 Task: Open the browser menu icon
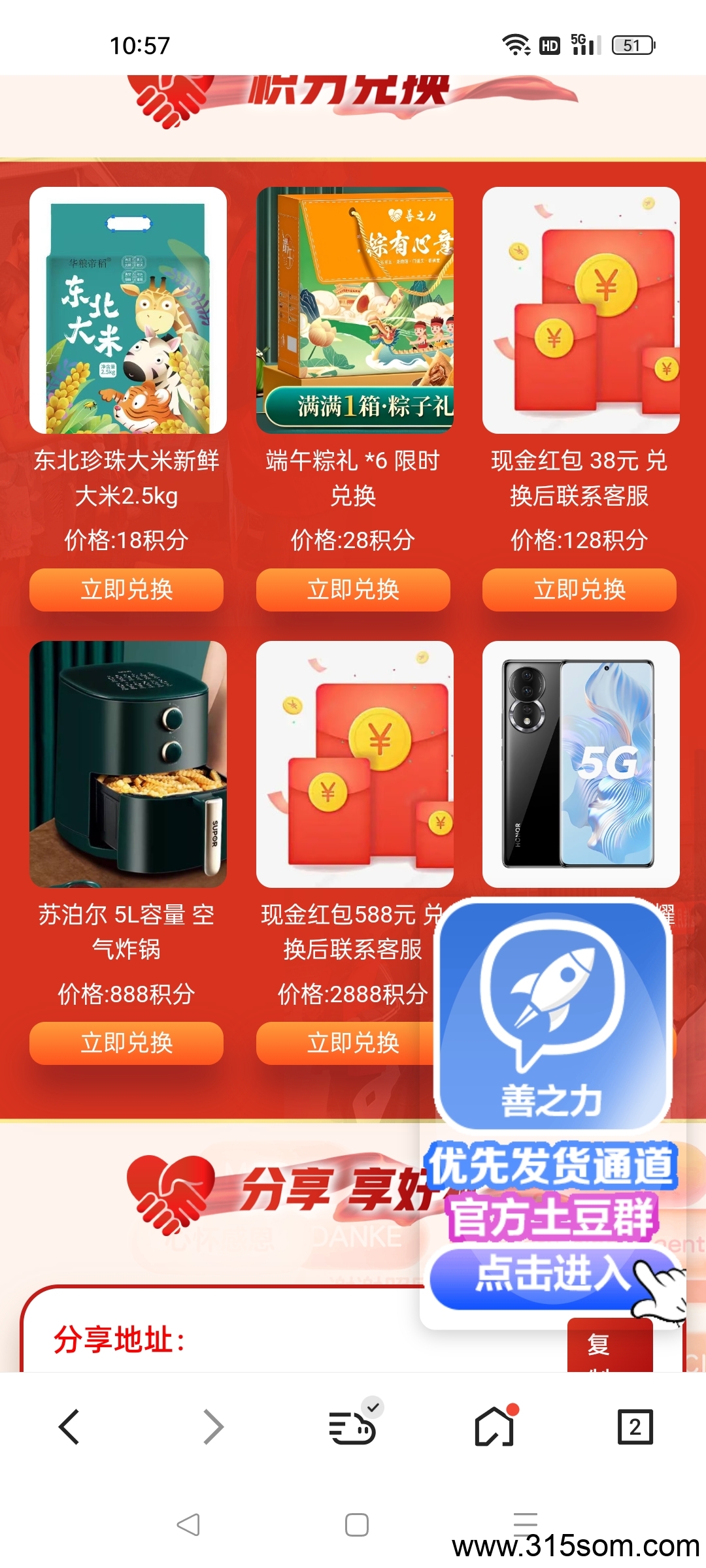pyautogui.click(x=353, y=1424)
